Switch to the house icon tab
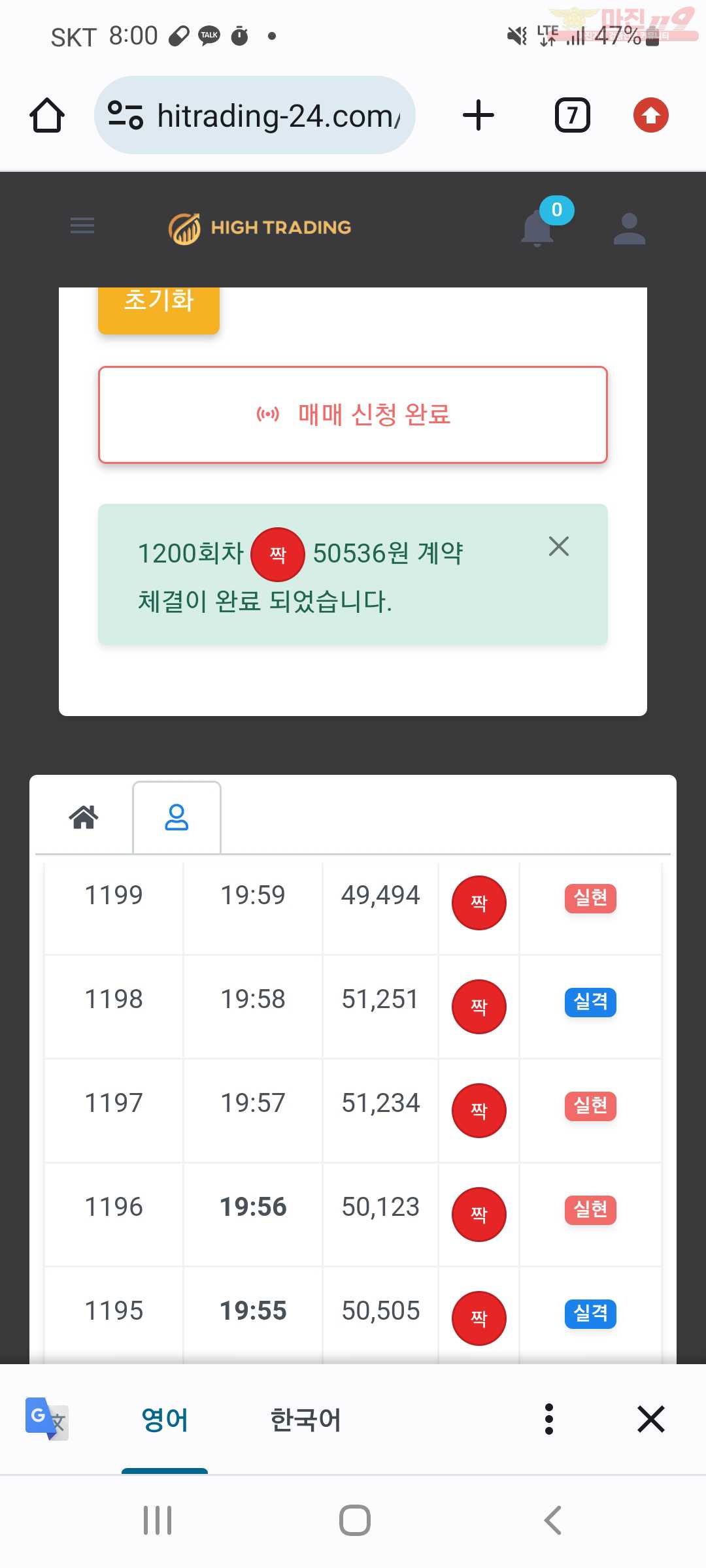Screen dimensions: 706x1568 (84, 817)
